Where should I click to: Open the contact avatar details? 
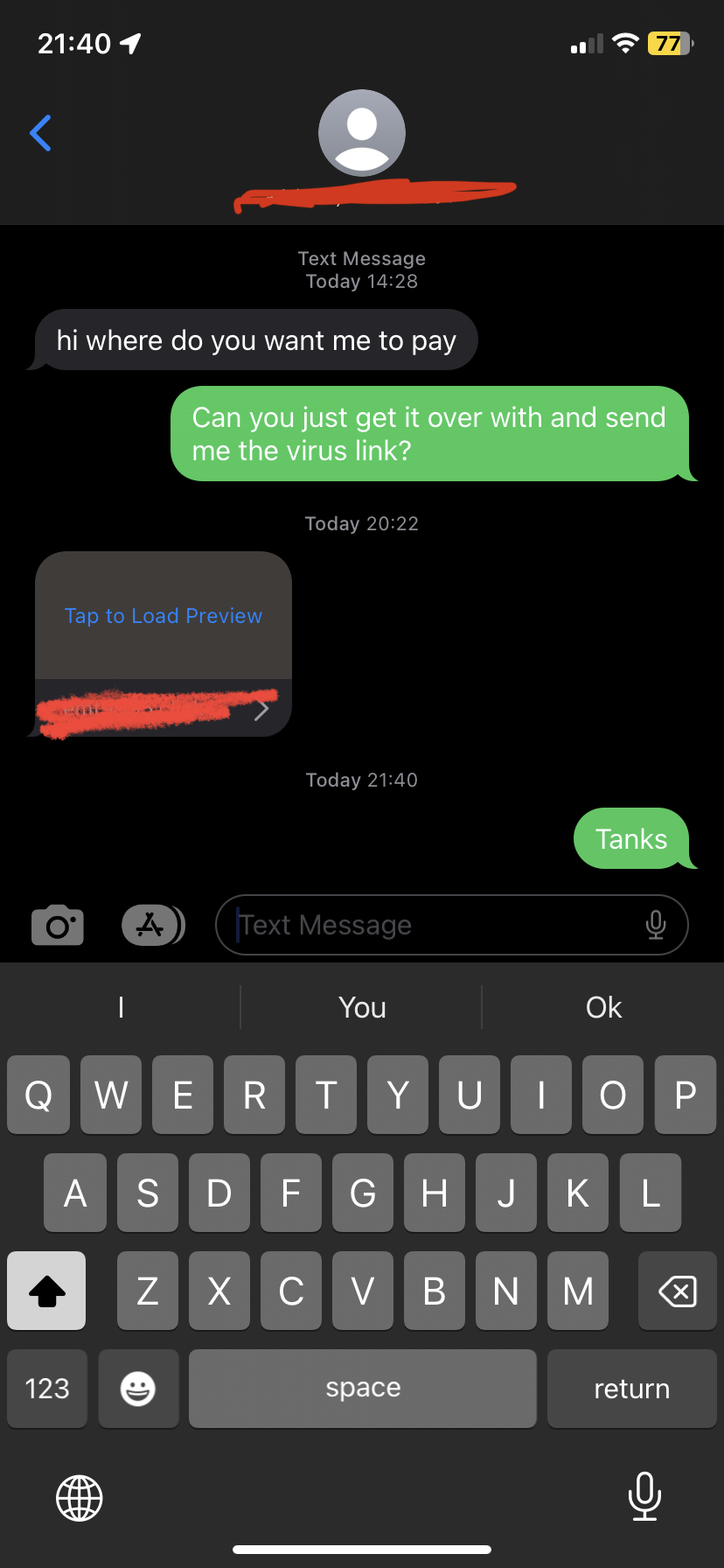coord(361,133)
